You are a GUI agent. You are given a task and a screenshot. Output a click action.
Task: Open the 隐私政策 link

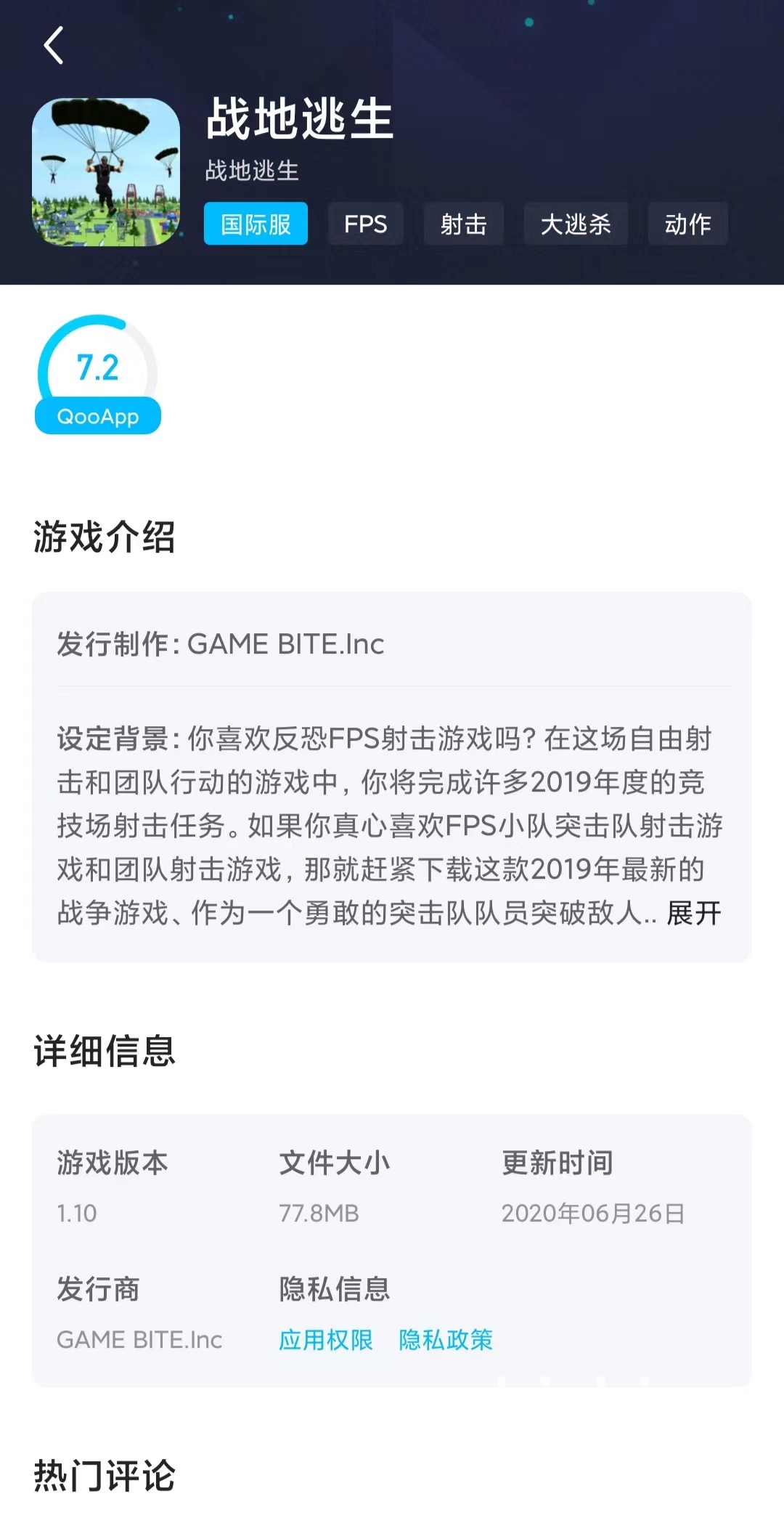click(x=446, y=1339)
